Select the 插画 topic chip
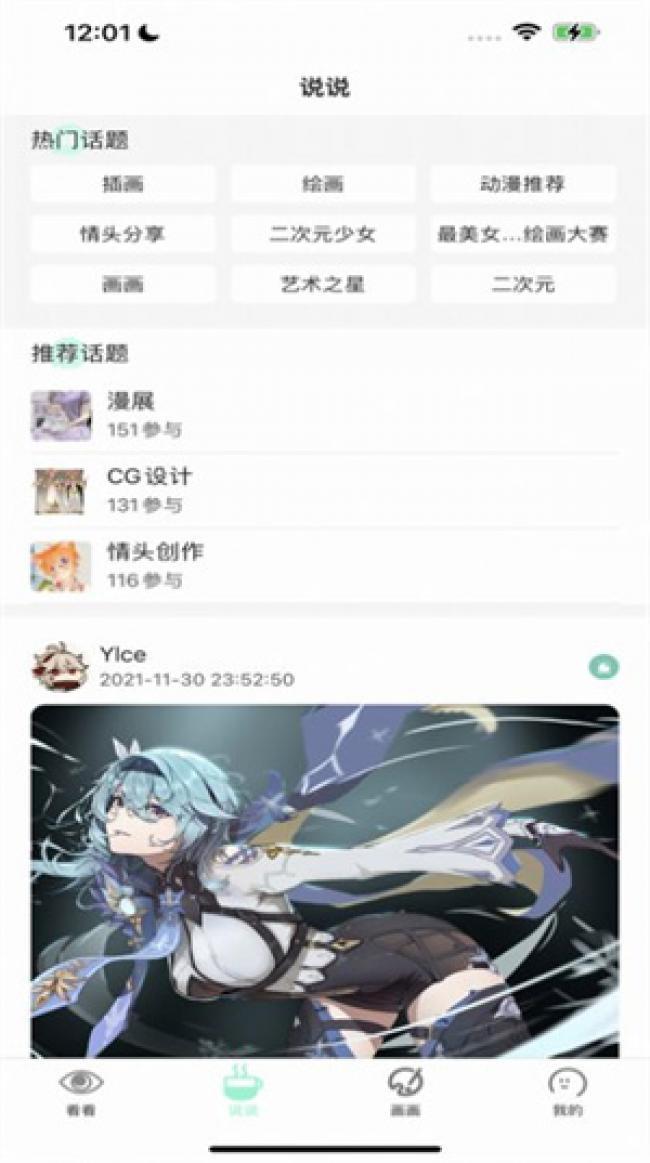The image size is (650, 1163). coord(123,184)
